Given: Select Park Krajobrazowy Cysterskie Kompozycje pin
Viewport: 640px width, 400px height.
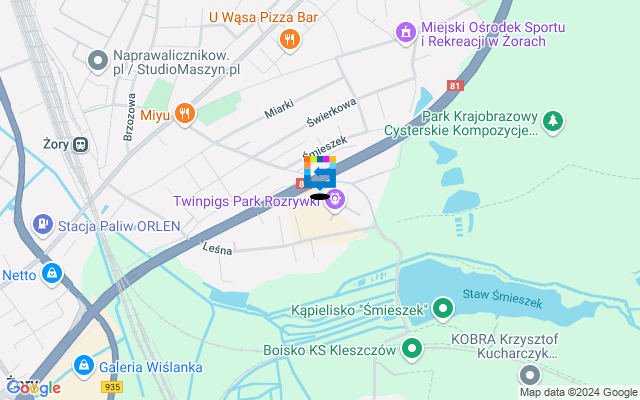Looking at the screenshot, I should pos(553,122).
